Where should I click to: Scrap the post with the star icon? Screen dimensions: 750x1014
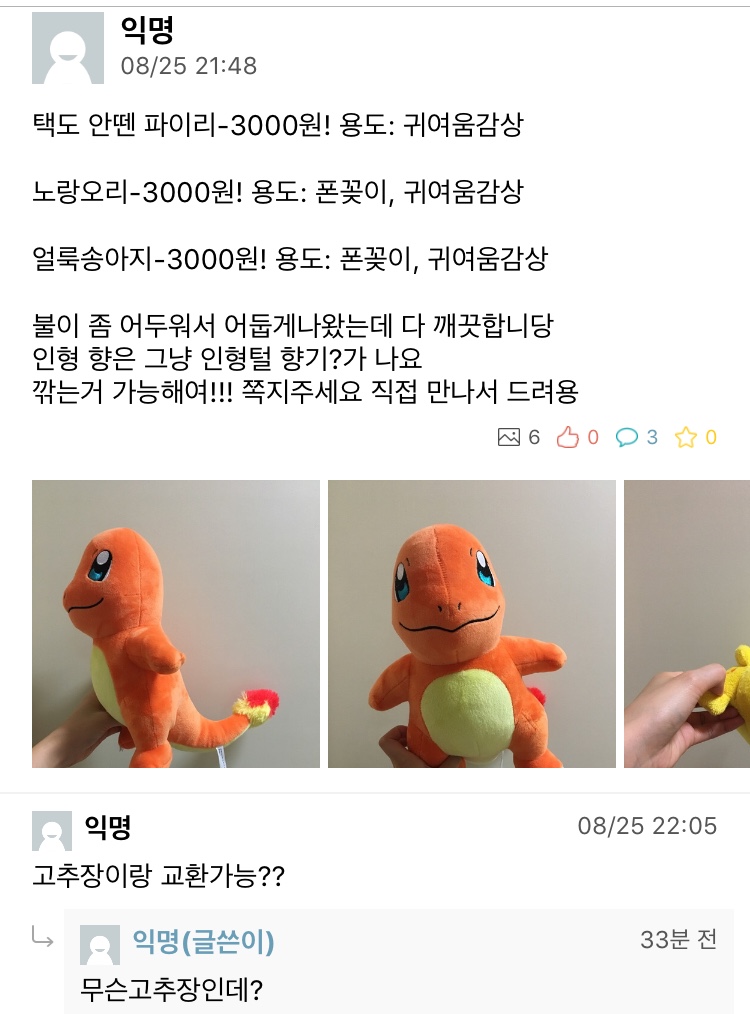click(685, 437)
